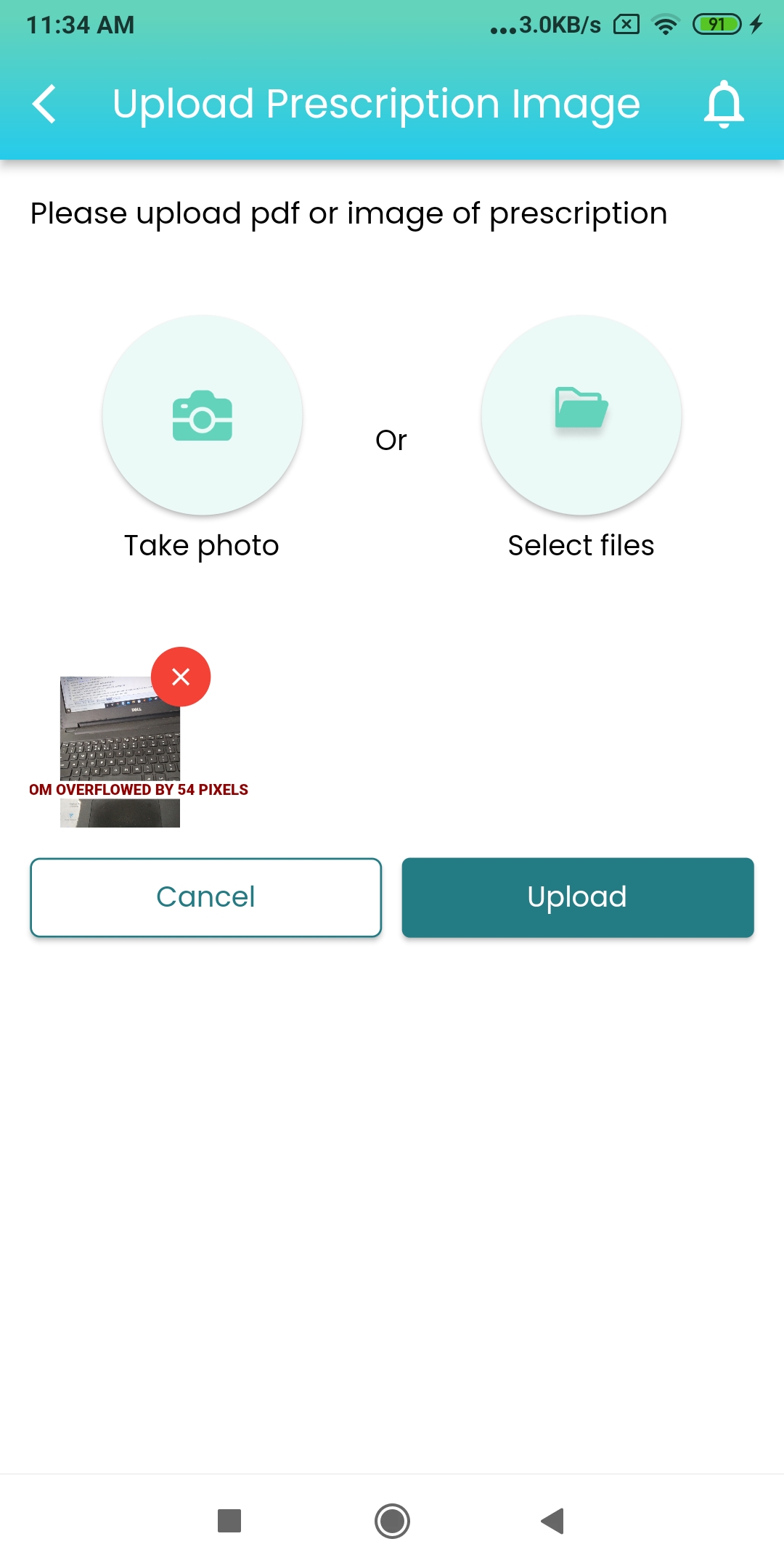Go back from Upload Prescription Image
The height and width of the screenshot is (1568, 784).
pyautogui.click(x=45, y=104)
